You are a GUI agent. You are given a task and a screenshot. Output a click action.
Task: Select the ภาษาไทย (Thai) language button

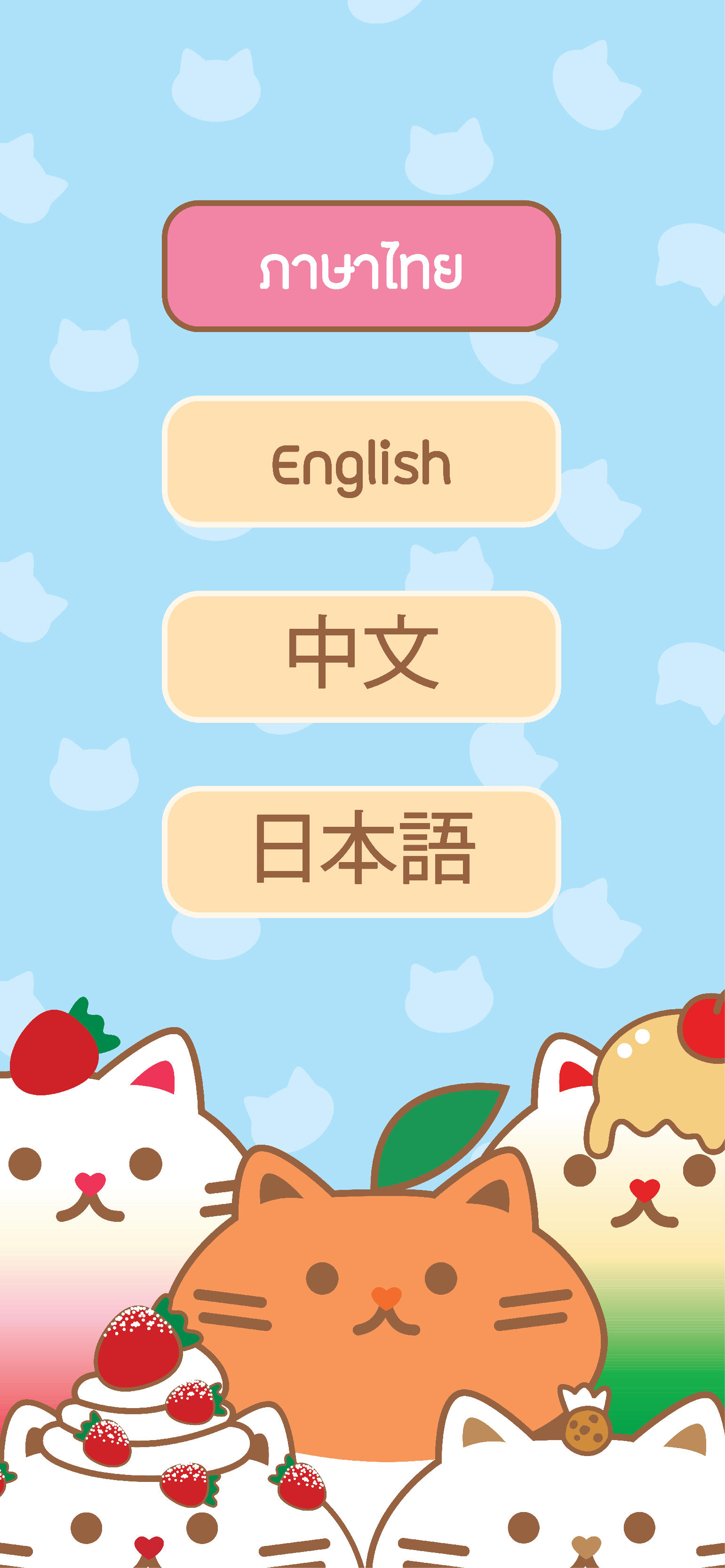click(361, 266)
